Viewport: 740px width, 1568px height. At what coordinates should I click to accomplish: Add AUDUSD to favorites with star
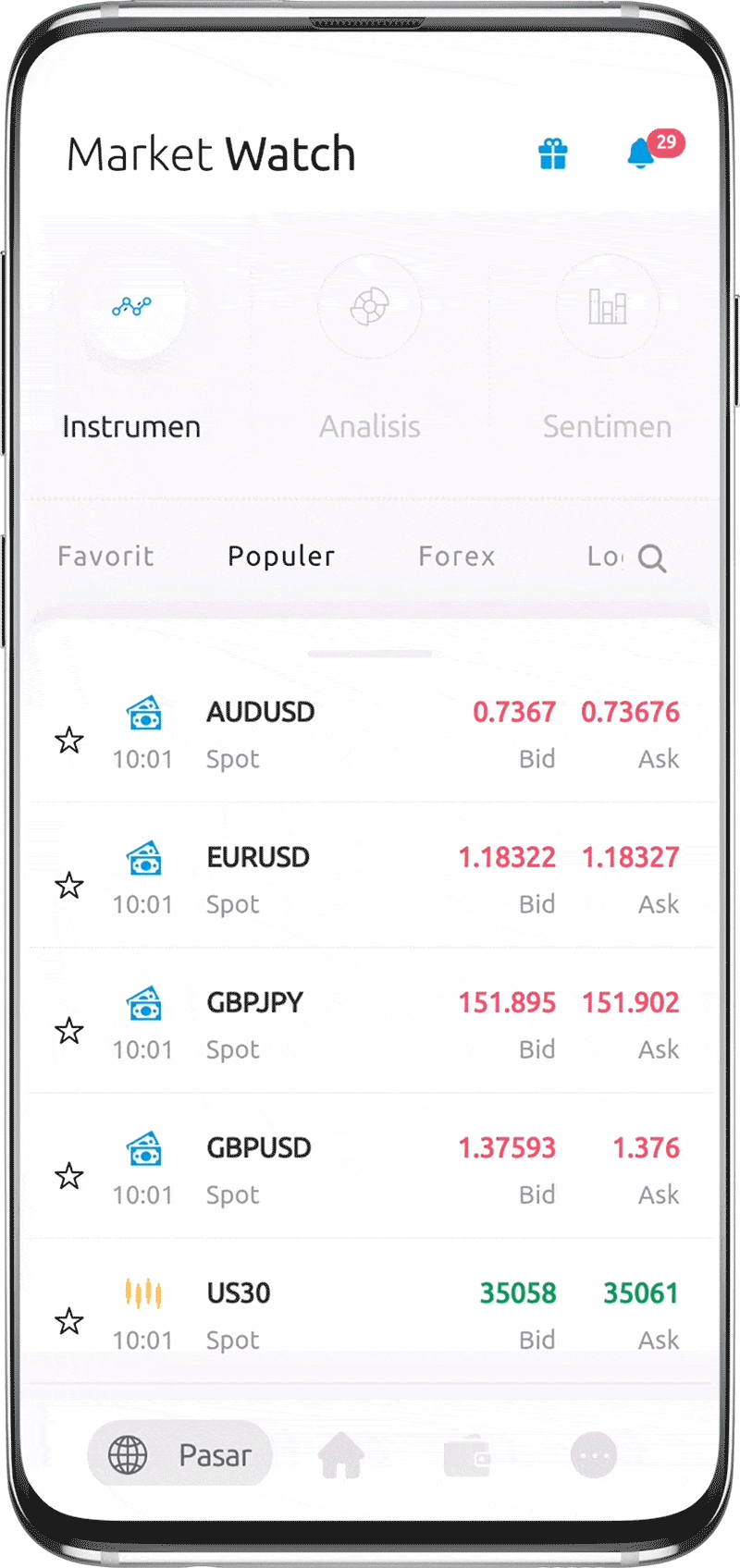pos(69,741)
